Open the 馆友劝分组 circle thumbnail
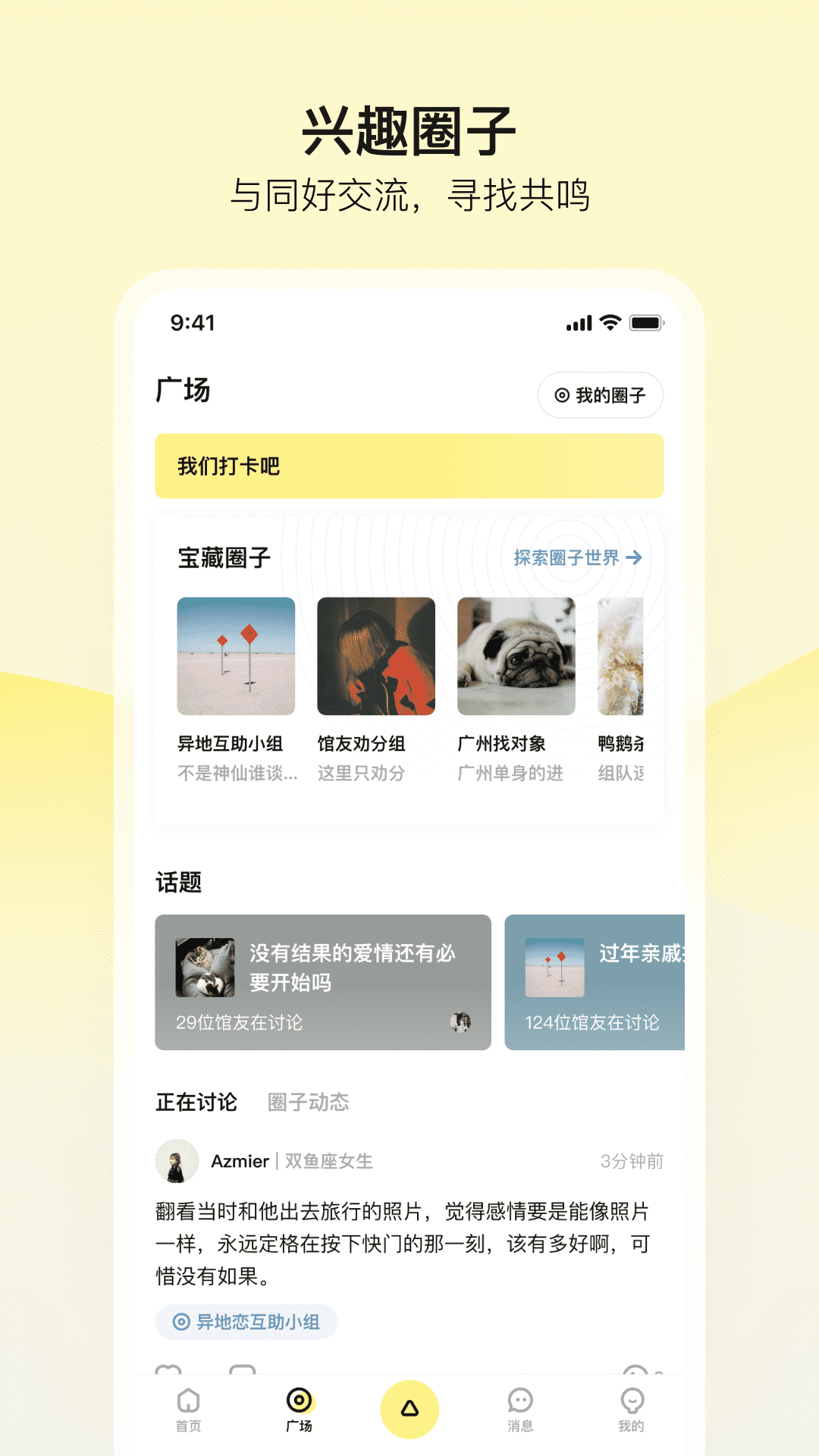This screenshot has height=1456, width=819. pos(375,657)
